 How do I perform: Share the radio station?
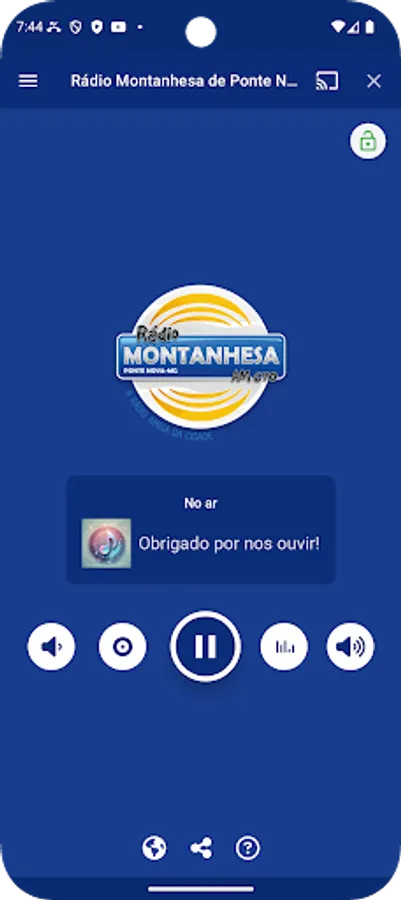click(201, 847)
